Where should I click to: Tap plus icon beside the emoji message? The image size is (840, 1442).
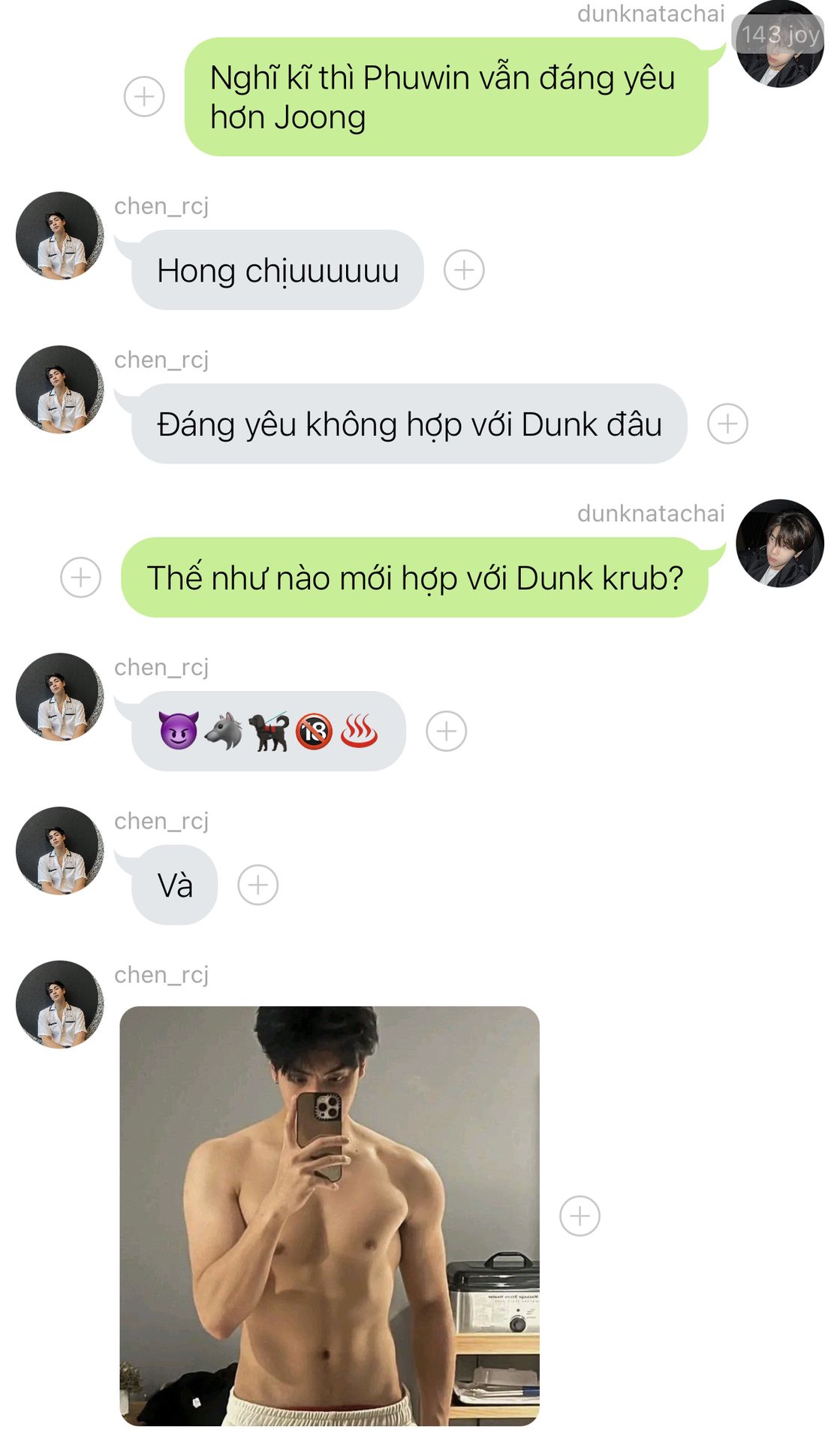pos(447,731)
